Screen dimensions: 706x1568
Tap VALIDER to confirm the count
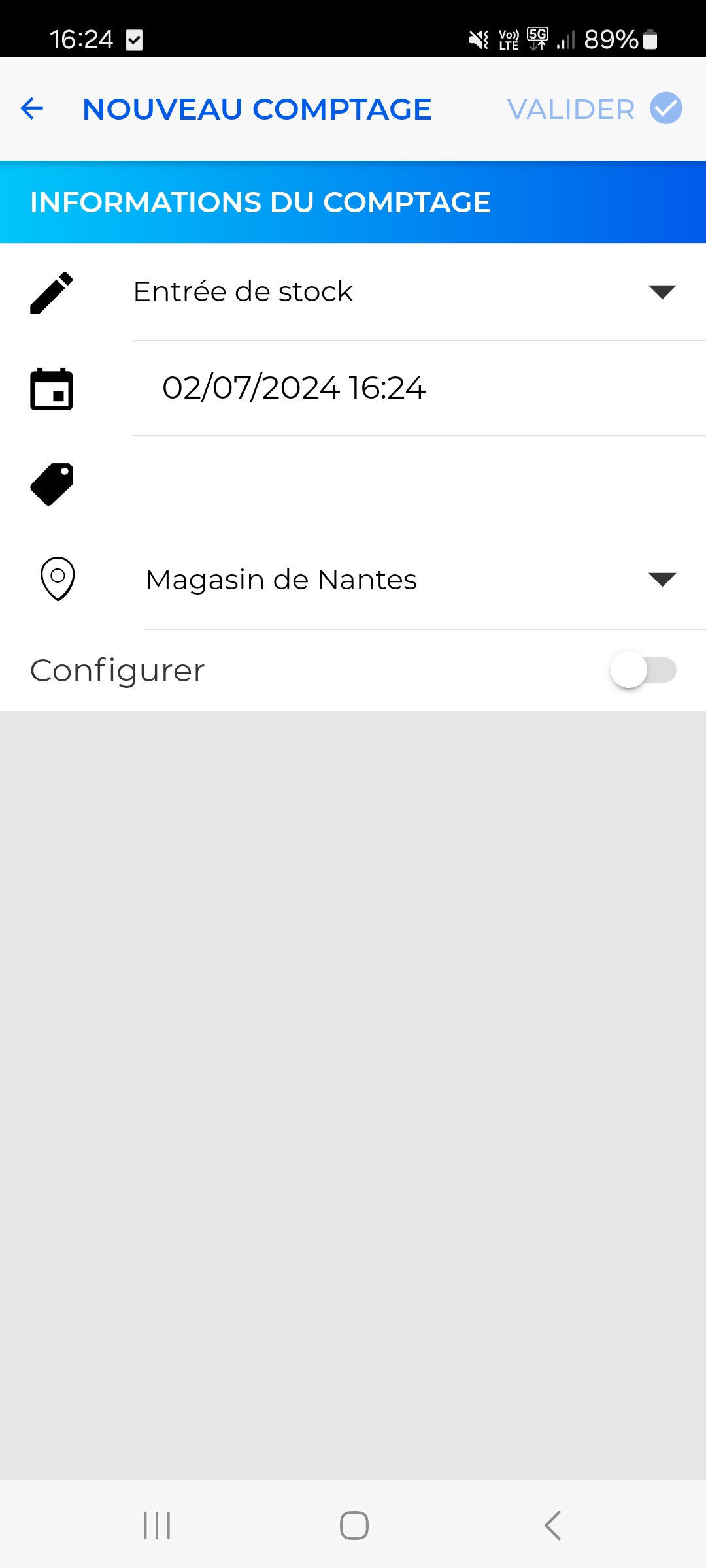pyautogui.click(x=594, y=108)
